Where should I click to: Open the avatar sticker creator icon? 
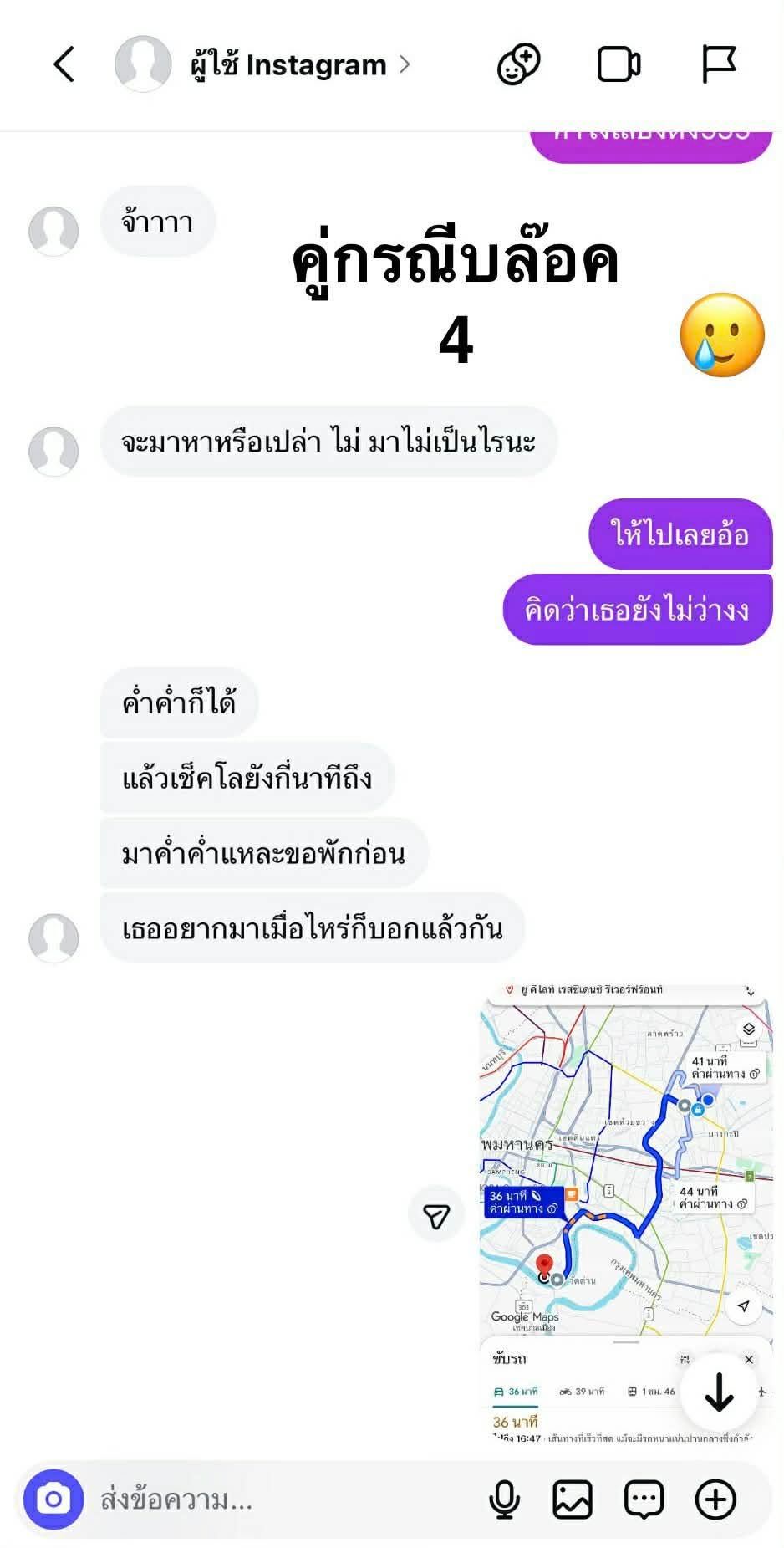pyautogui.click(x=518, y=64)
